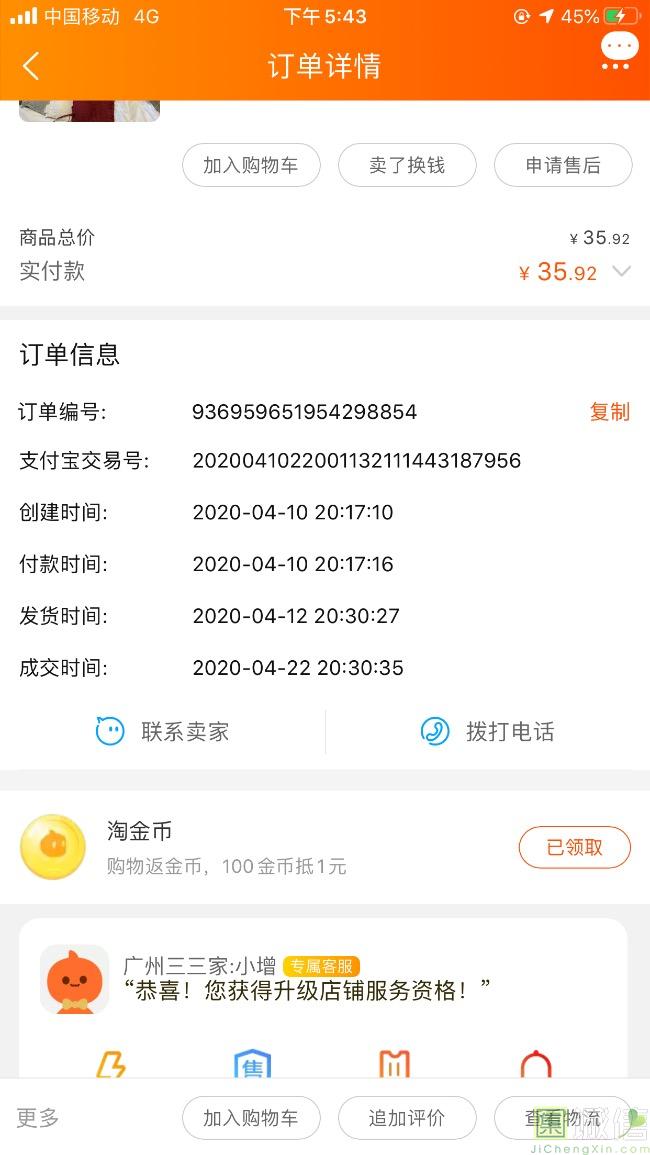
Task: Apply for after-sales via 申请售后
Action: click(563, 166)
